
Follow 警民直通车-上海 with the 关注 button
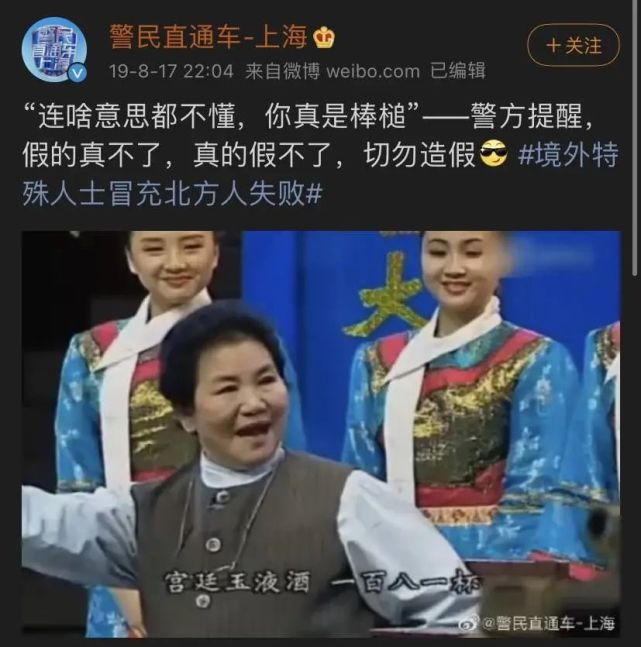tap(573, 45)
